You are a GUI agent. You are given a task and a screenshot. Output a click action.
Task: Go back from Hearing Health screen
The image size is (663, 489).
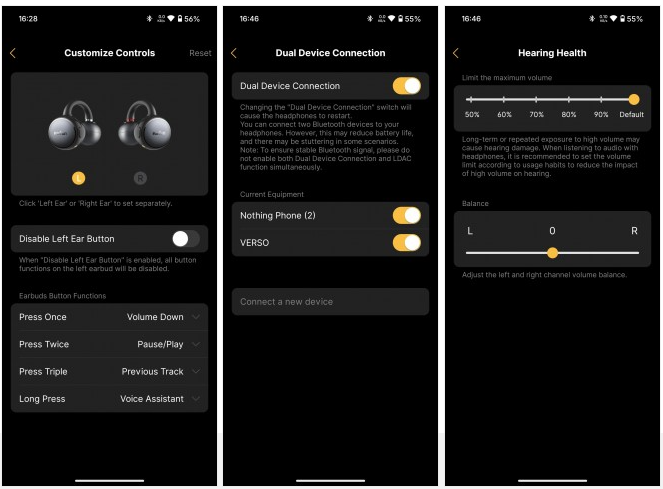click(455, 53)
